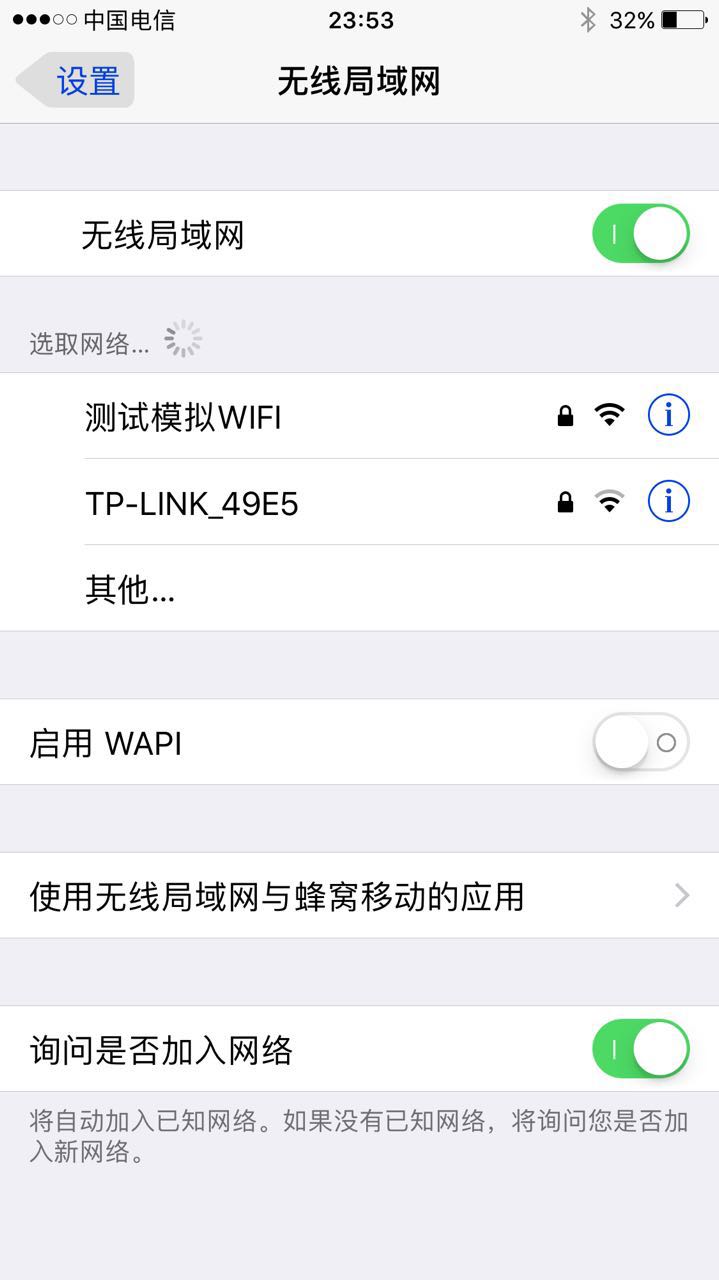
Task: Disable 询问是否加入网络
Action: pos(640,1049)
